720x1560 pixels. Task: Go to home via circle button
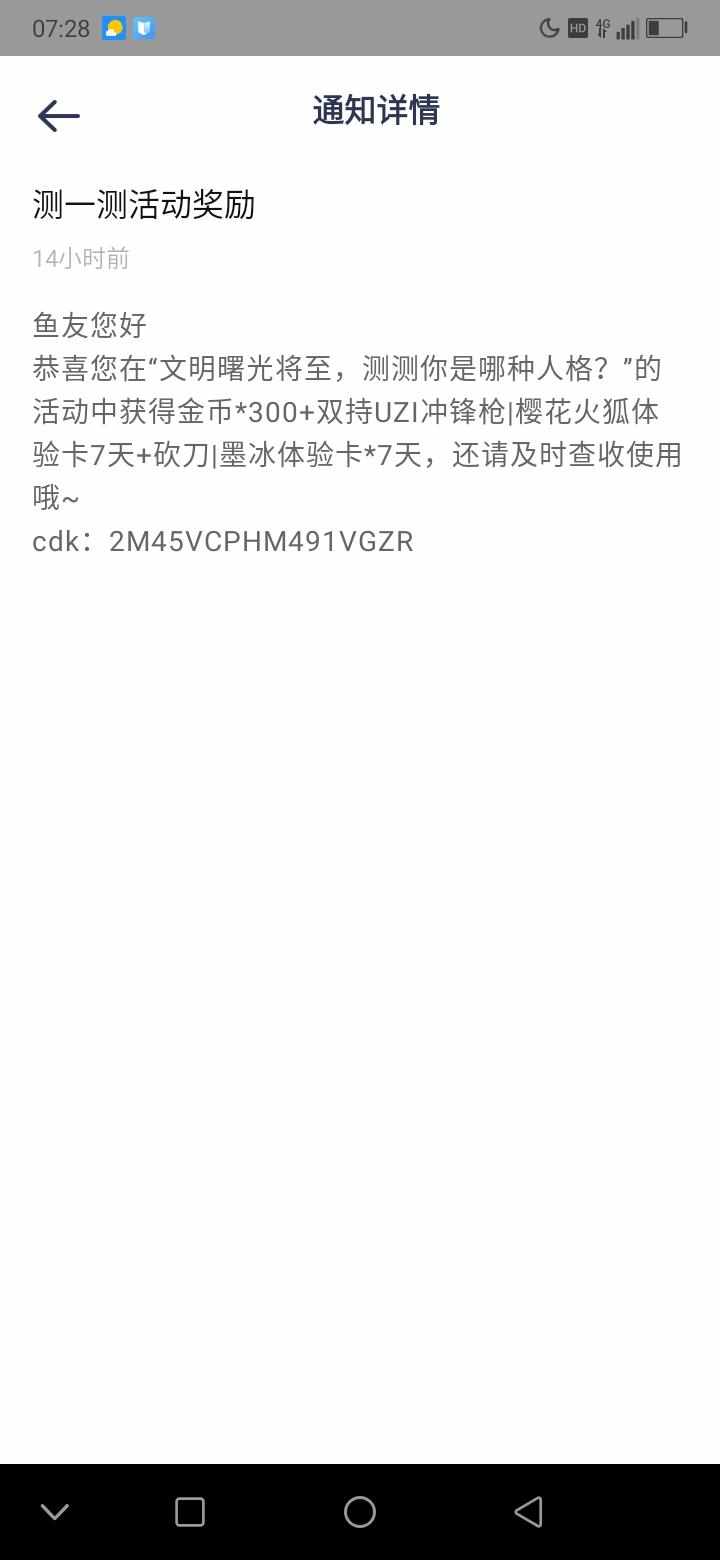click(x=360, y=1511)
